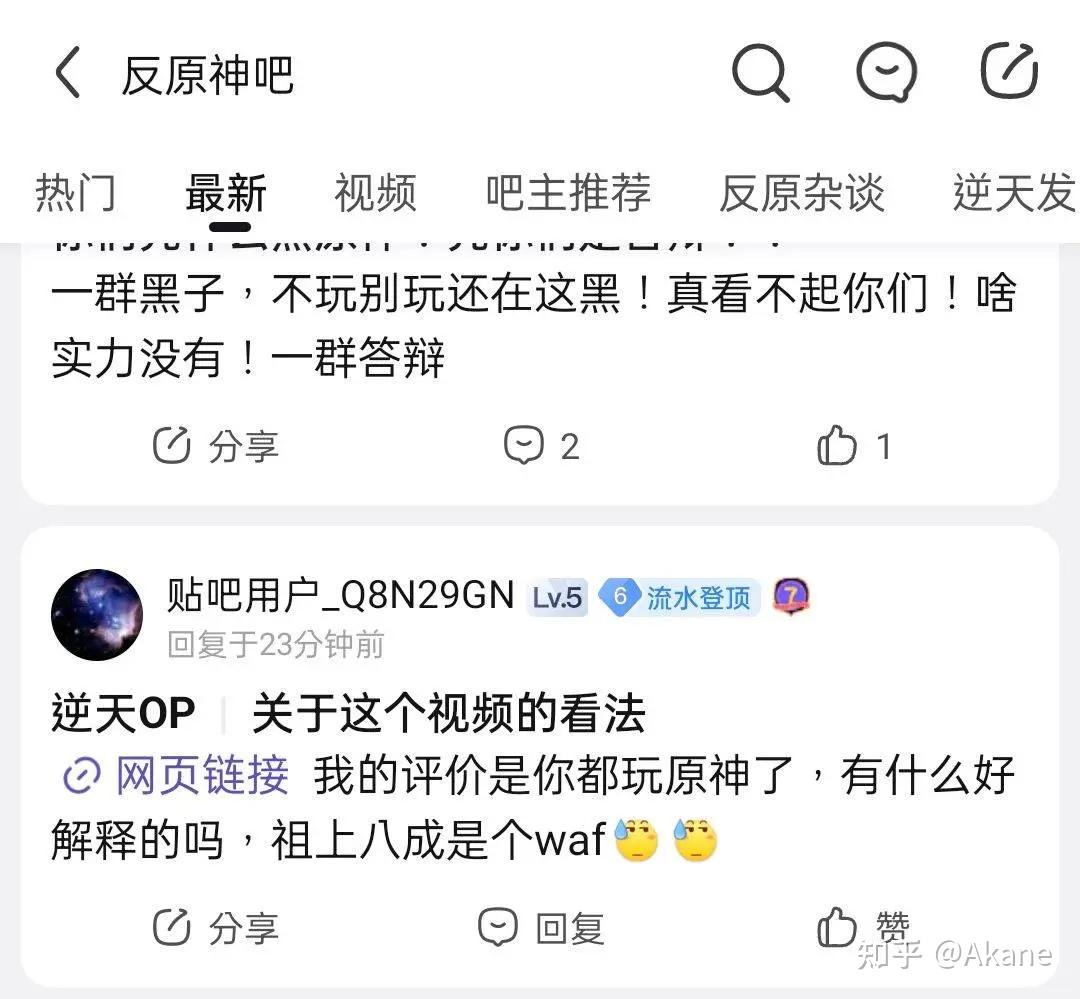The height and width of the screenshot is (999, 1080).
Task: Switch to the 反原杂谈 tab
Action: 802,193
